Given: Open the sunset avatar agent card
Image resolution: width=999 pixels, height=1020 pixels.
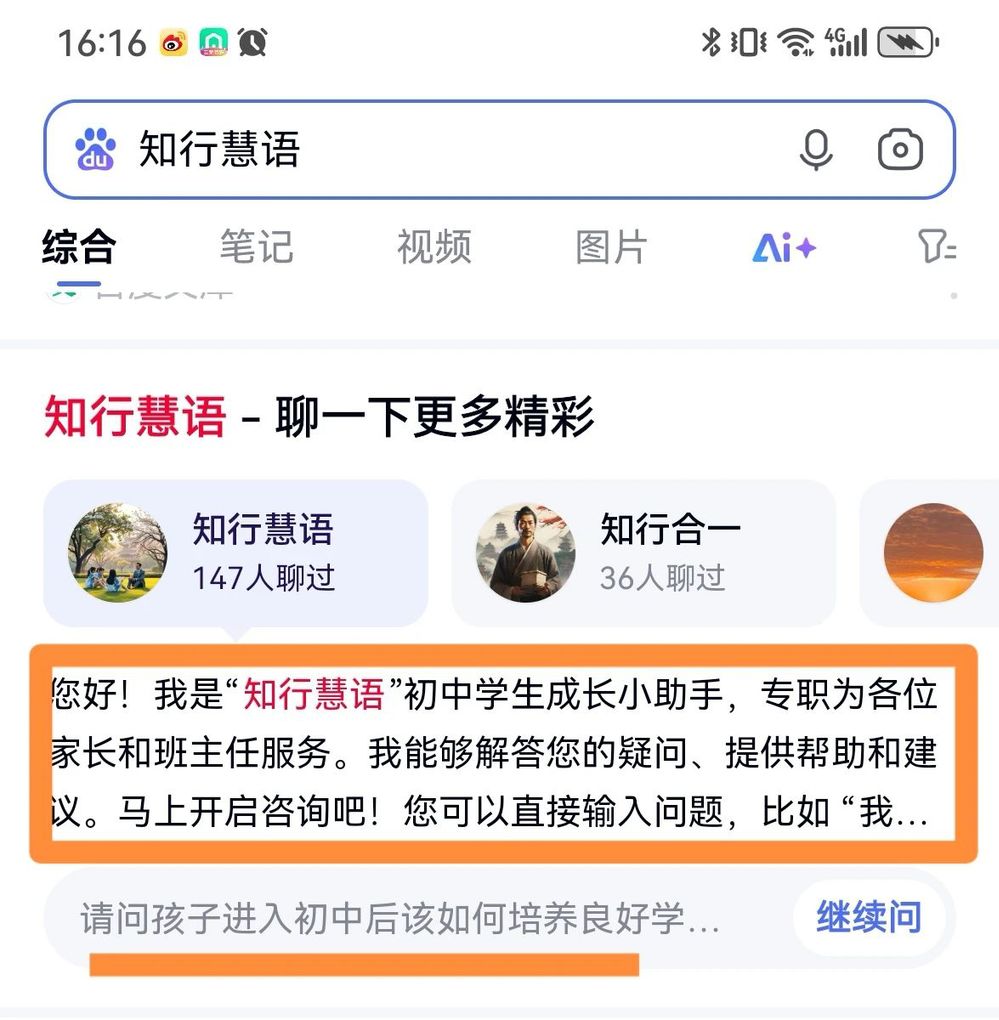Looking at the screenshot, I should pos(933,552).
